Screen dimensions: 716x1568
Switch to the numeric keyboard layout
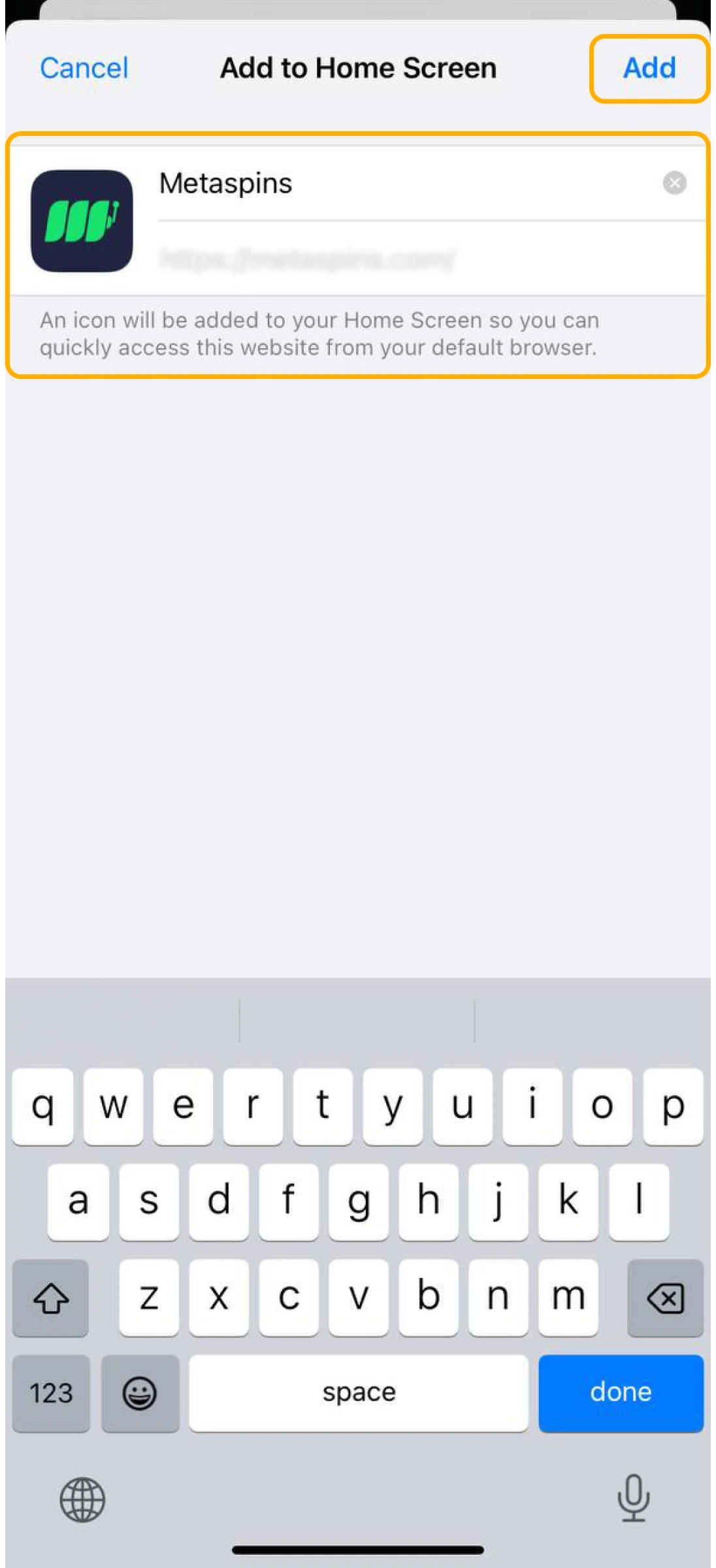(x=50, y=1392)
